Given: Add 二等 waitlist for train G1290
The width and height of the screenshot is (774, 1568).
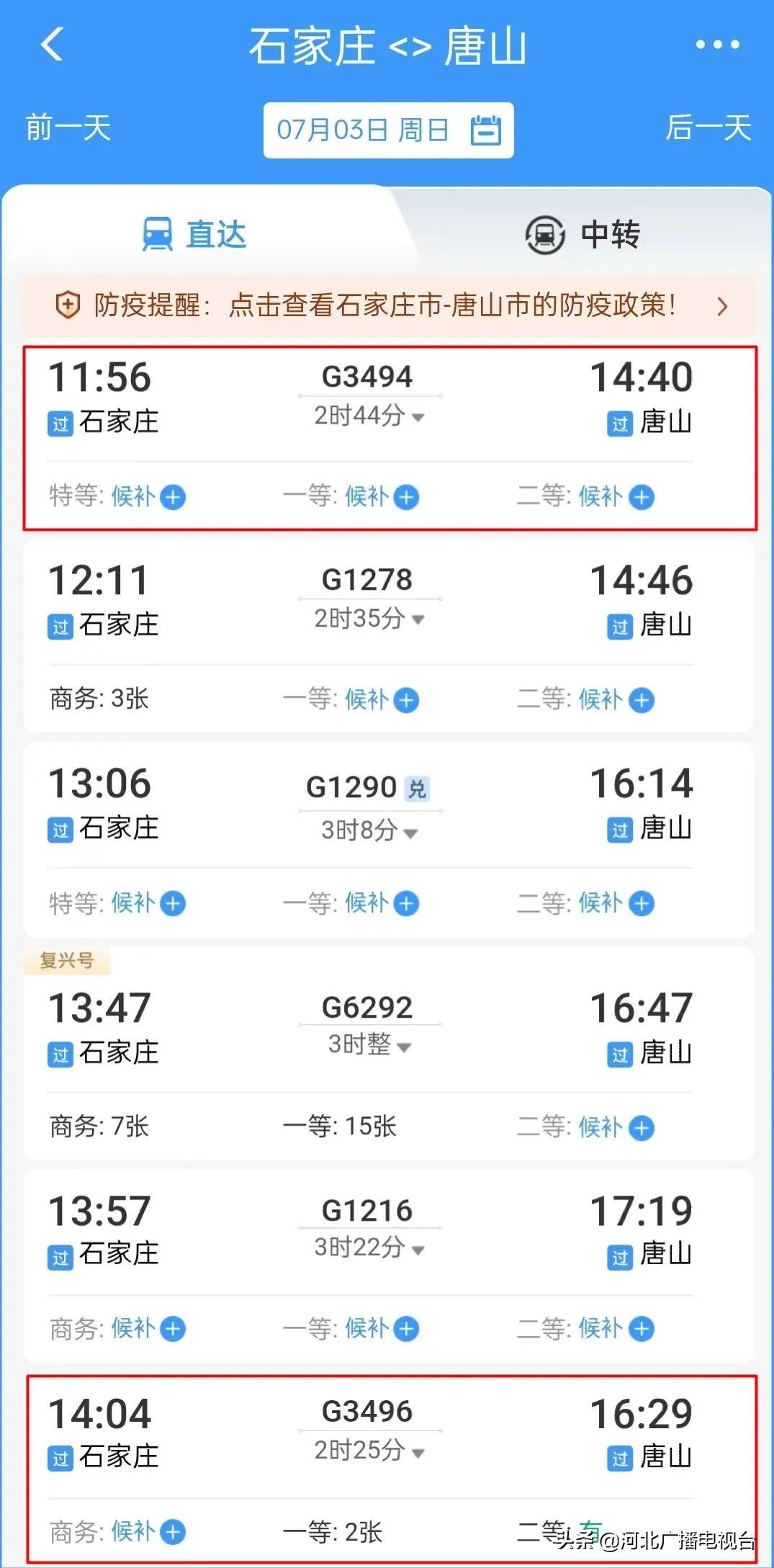Looking at the screenshot, I should pos(641,903).
